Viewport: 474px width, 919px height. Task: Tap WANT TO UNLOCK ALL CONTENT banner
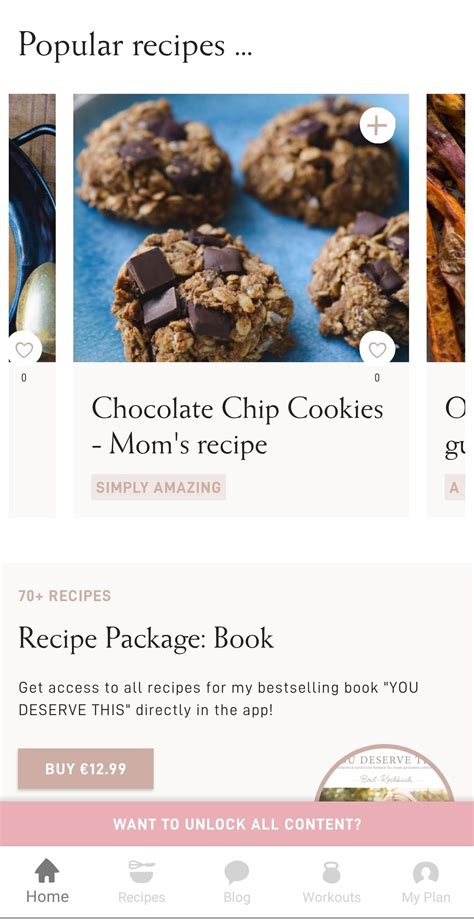[x=237, y=824]
